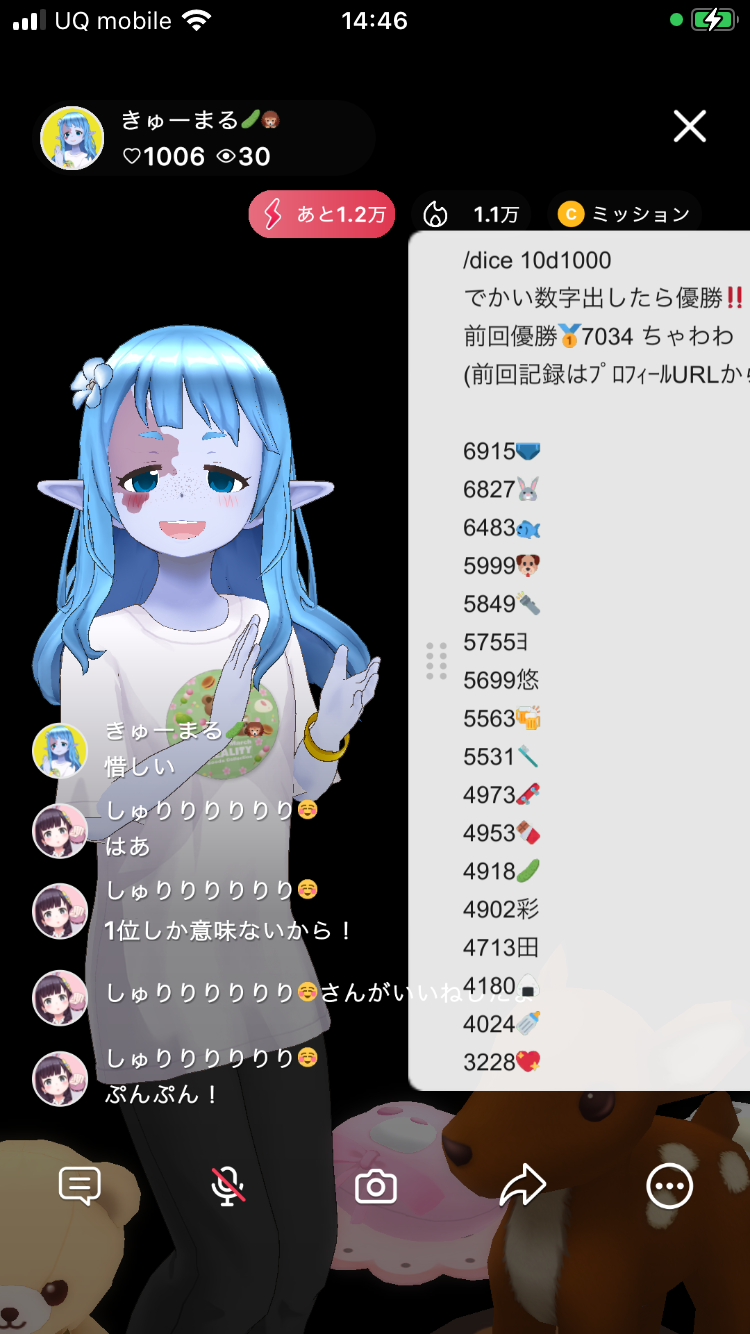Tap the あと1.2万 lightning chip
The height and width of the screenshot is (1334, 750).
pyautogui.click(x=322, y=214)
